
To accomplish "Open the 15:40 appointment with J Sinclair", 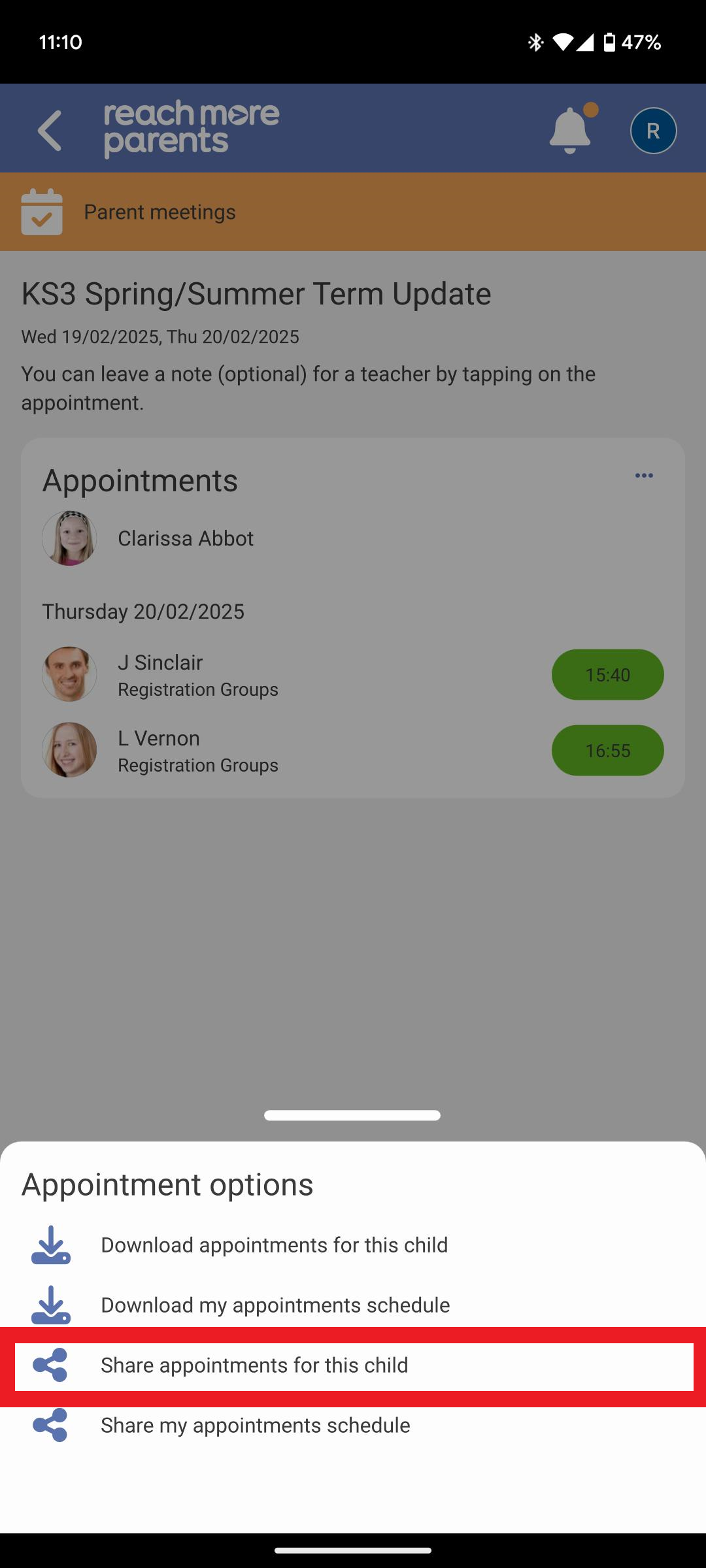I will coord(607,674).
